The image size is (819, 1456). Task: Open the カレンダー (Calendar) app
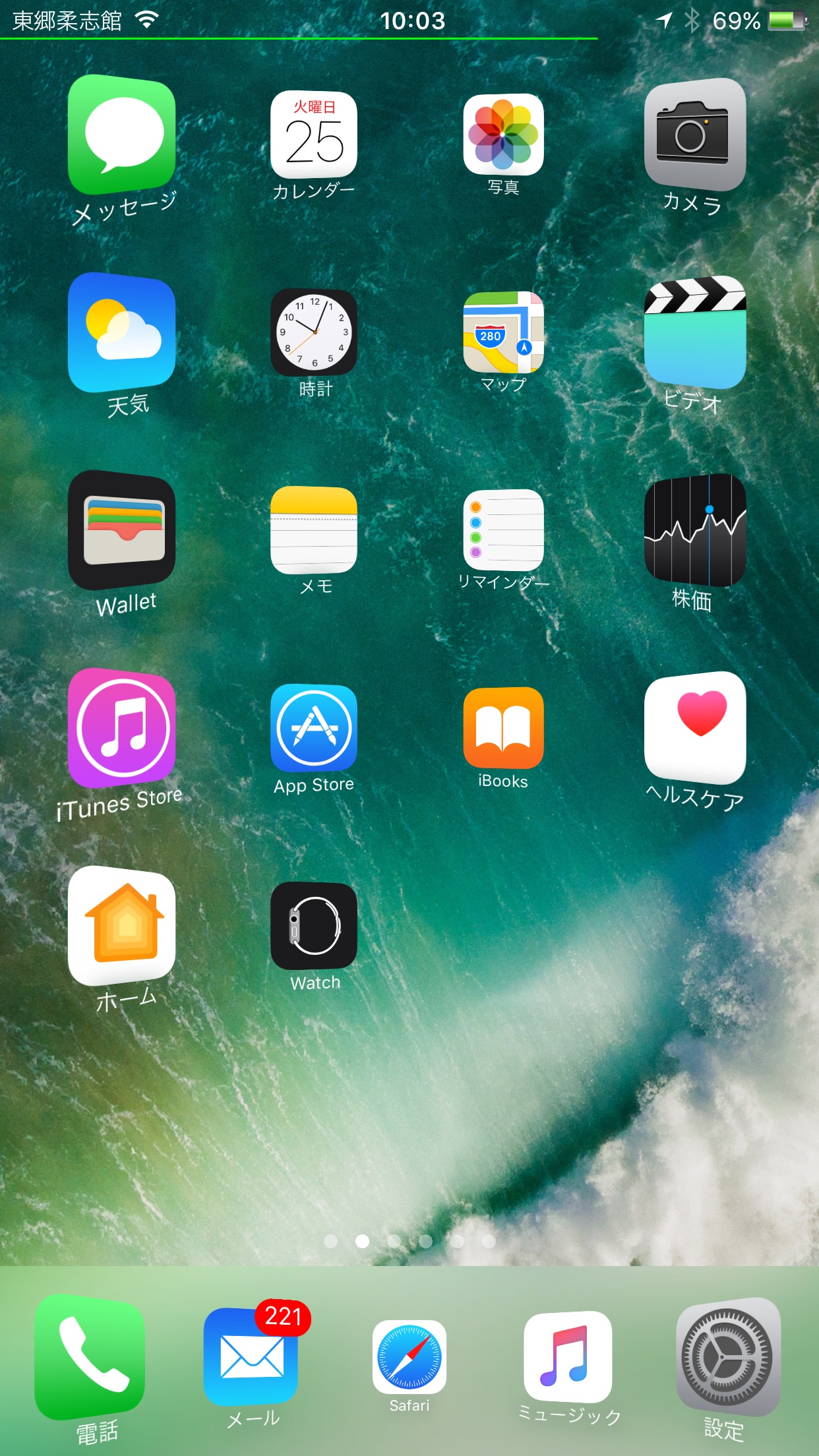tap(314, 135)
